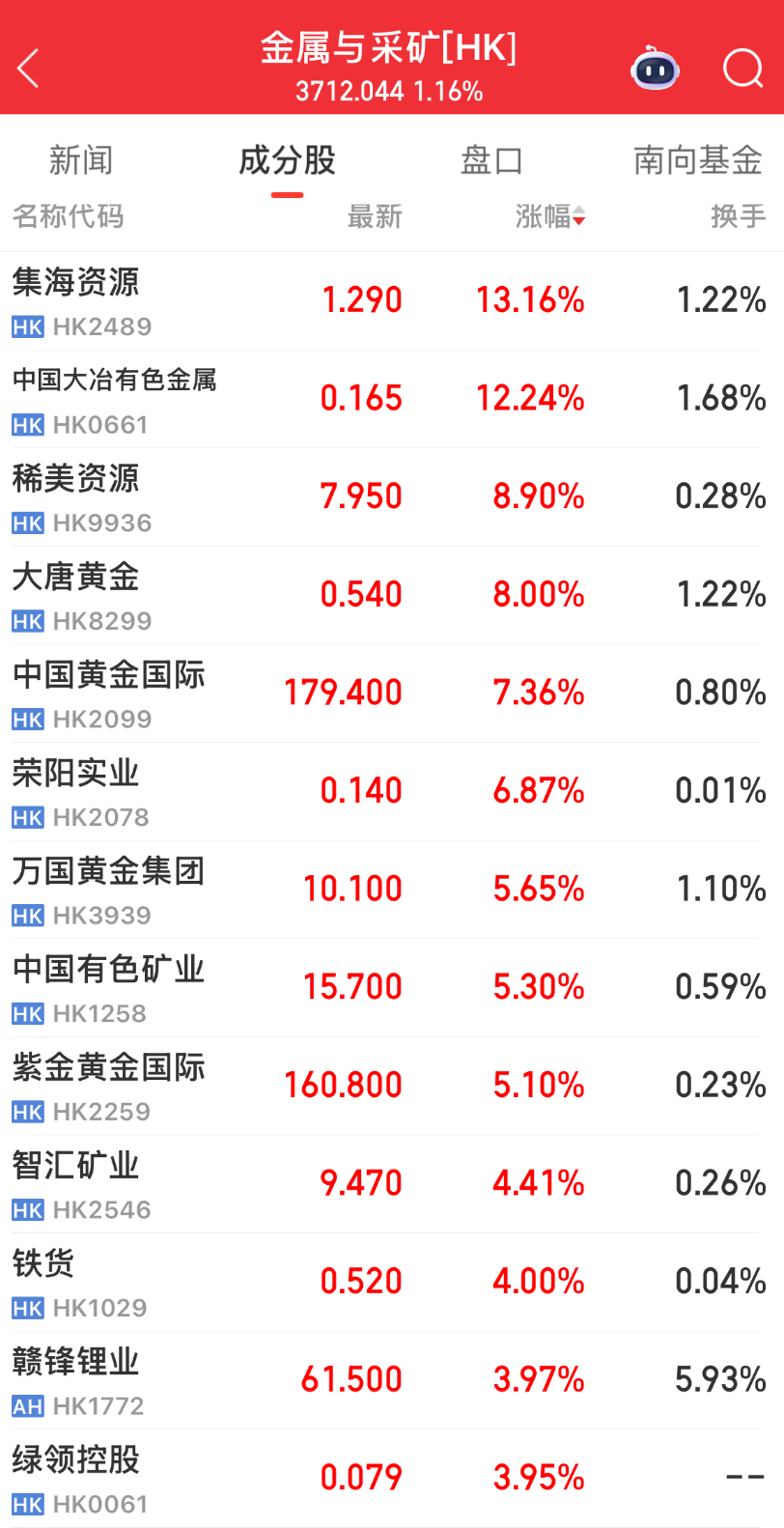
Task: Sort the list by 换手 rate
Action: (x=739, y=217)
